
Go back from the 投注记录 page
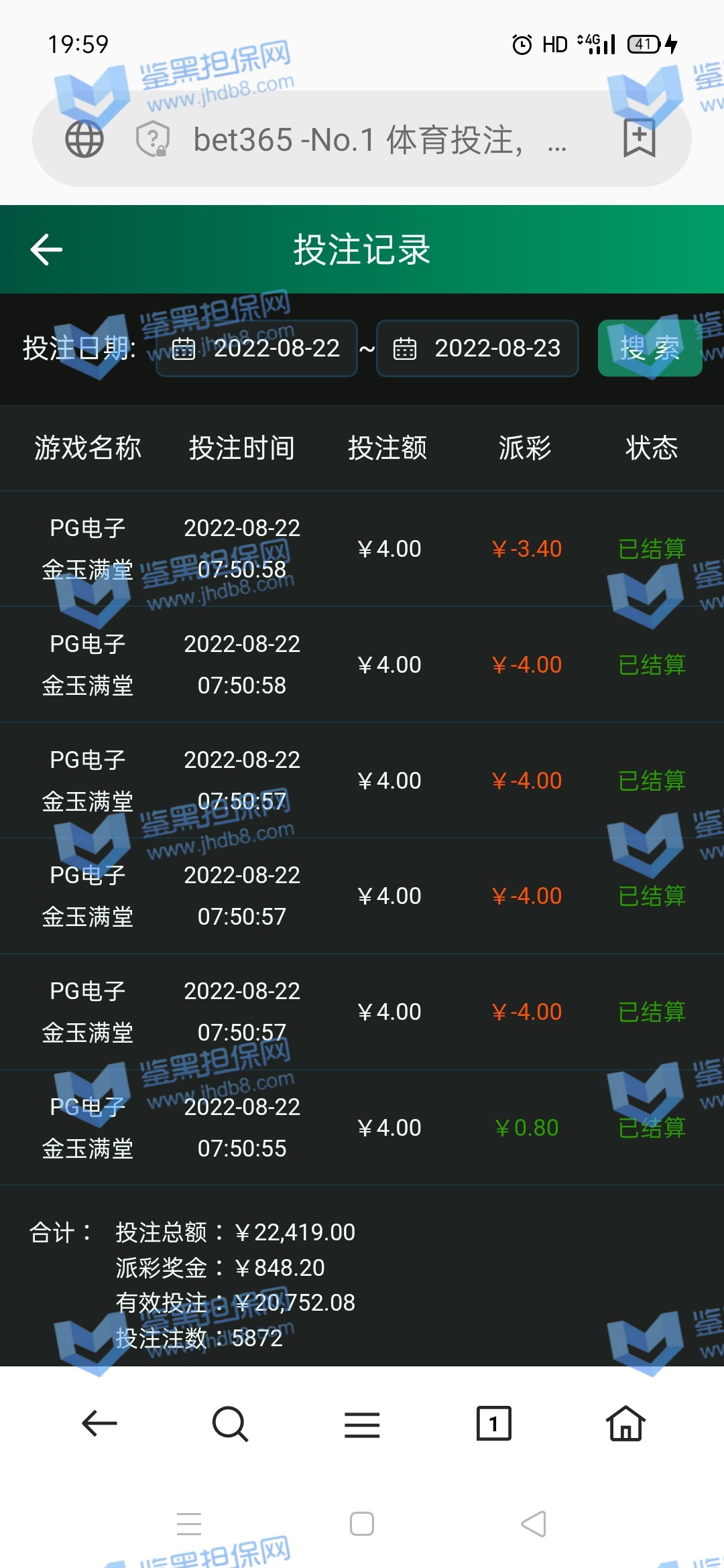(x=46, y=250)
